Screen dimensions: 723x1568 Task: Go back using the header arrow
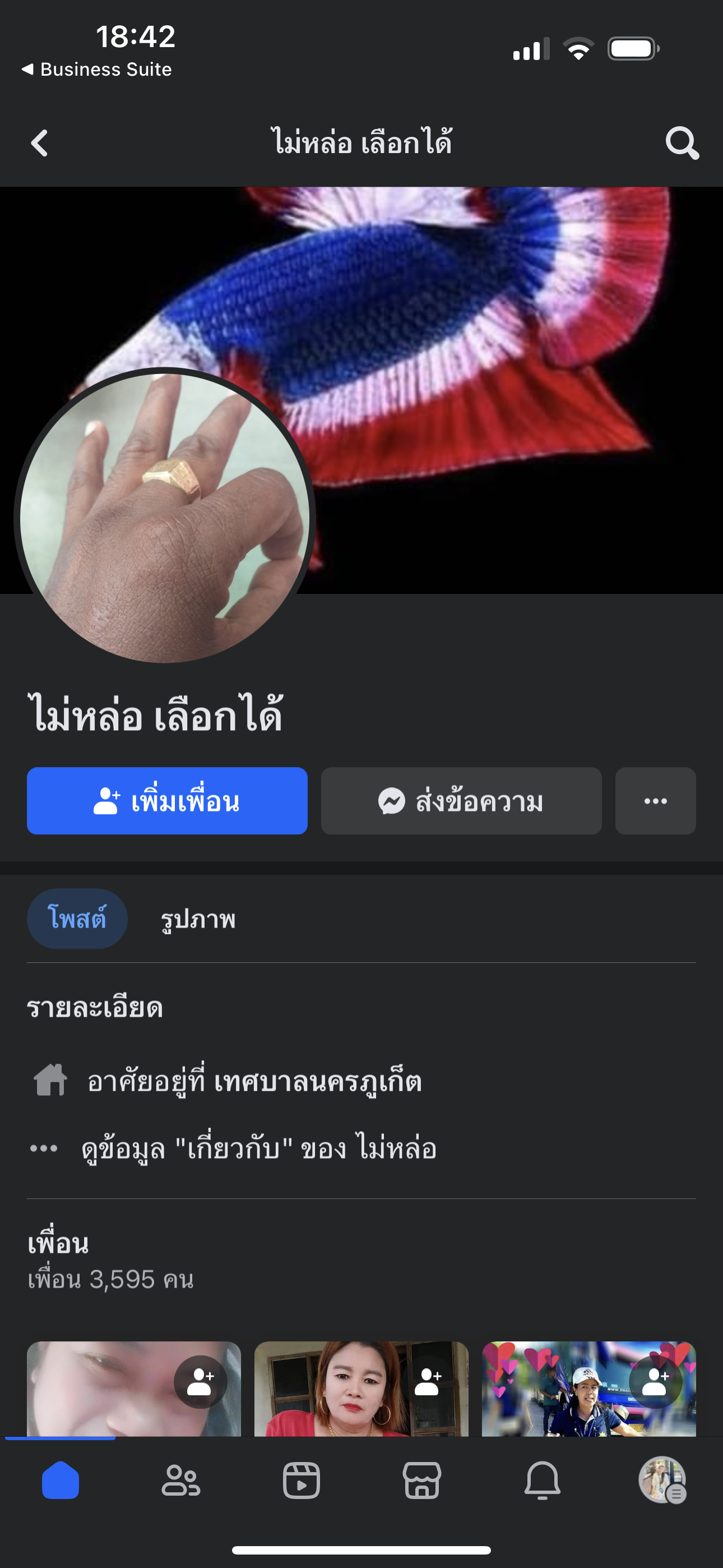(x=40, y=144)
